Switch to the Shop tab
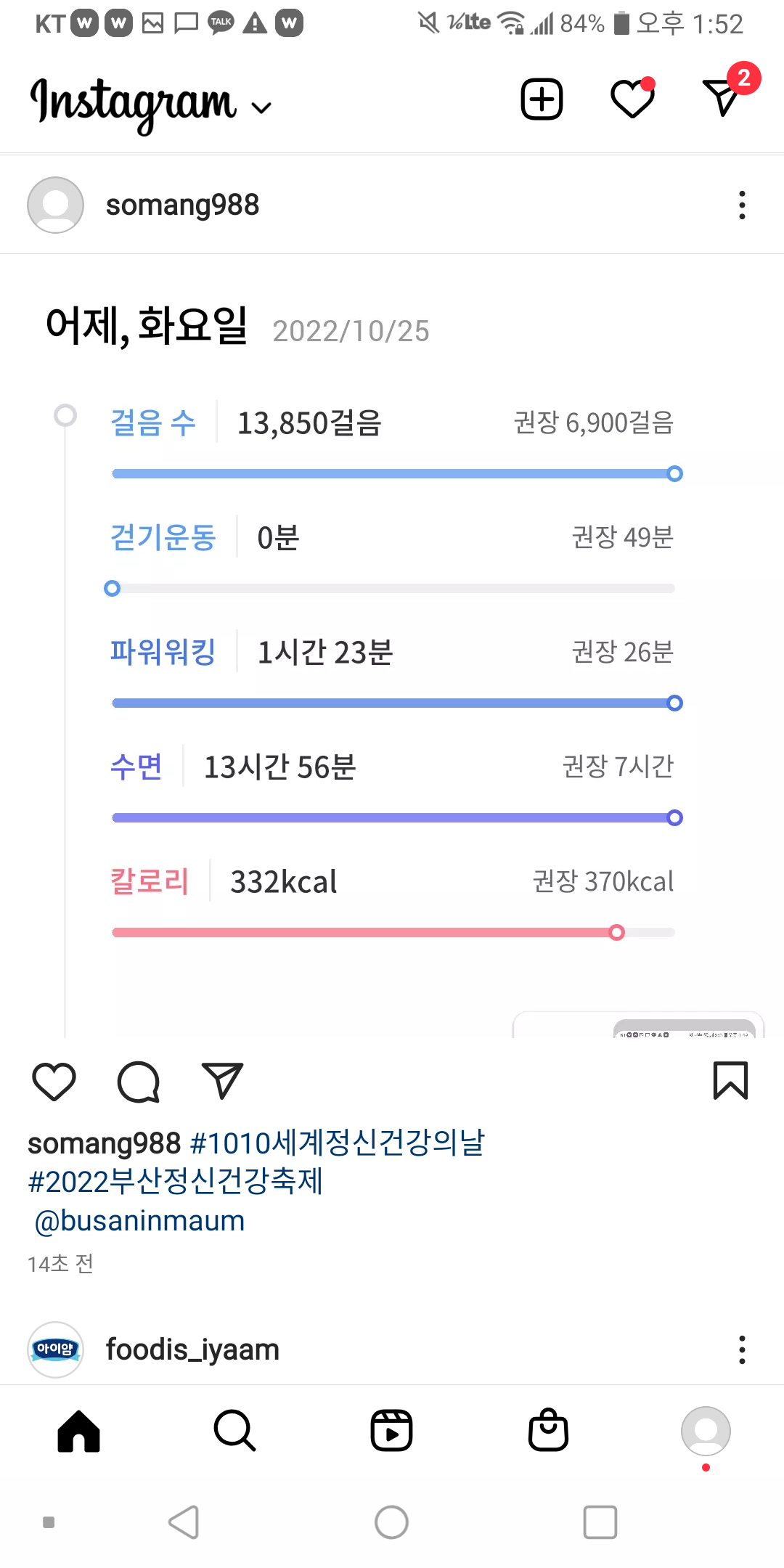Image resolution: width=784 pixels, height=1568 pixels. 548,1431
